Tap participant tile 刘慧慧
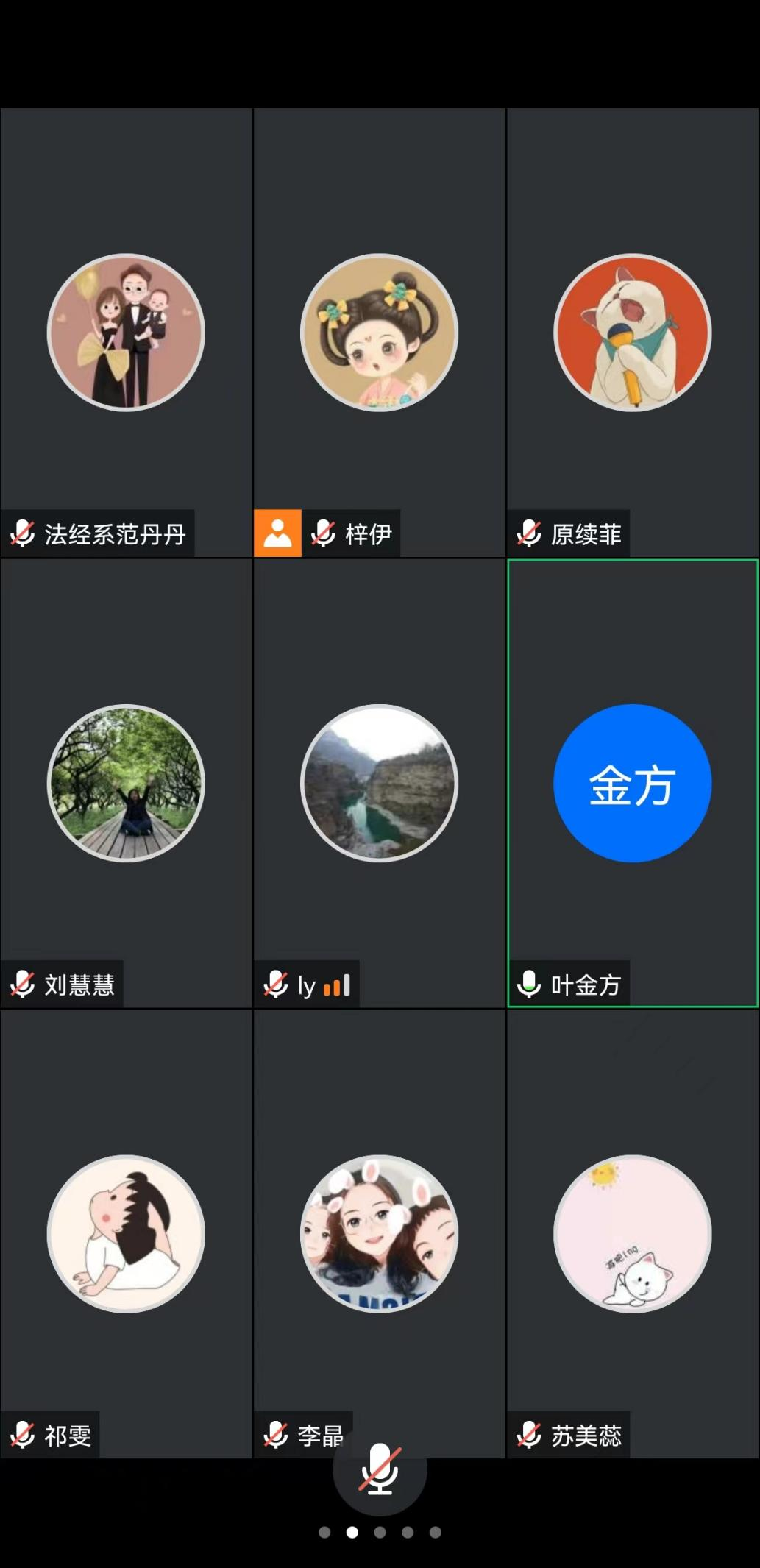The width and height of the screenshot is (760, 1568). pos(126,783)
